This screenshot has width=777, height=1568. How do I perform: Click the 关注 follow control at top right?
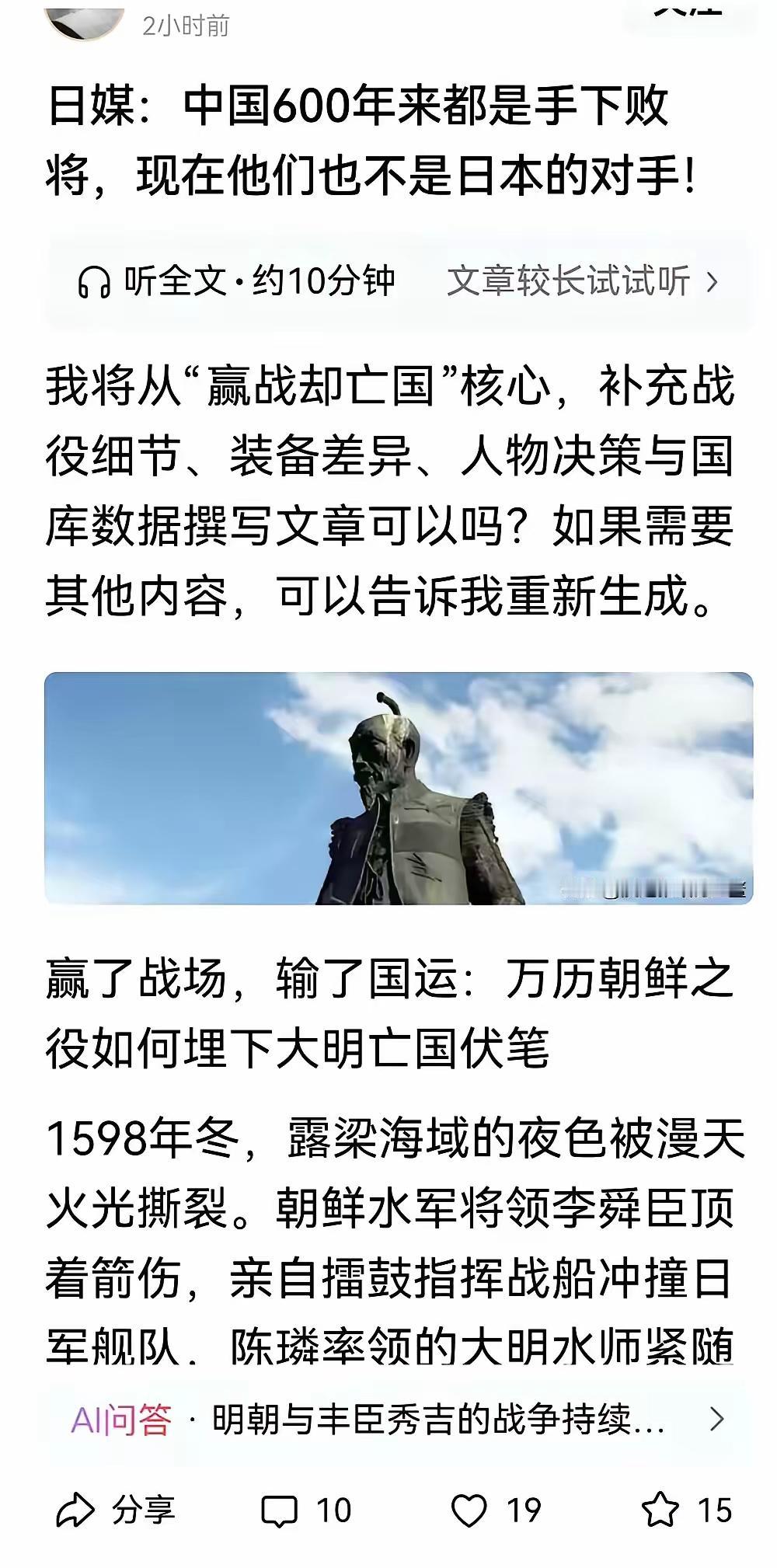pos(684,12)
